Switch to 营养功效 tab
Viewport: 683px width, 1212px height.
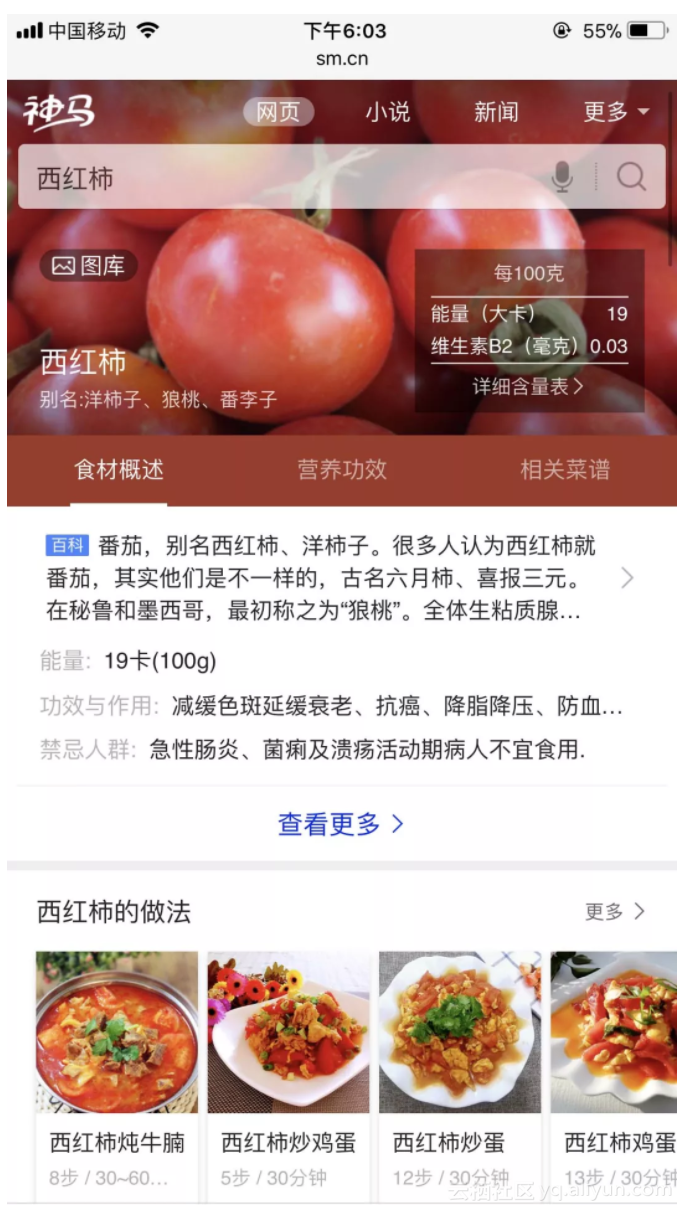[342, 470]
